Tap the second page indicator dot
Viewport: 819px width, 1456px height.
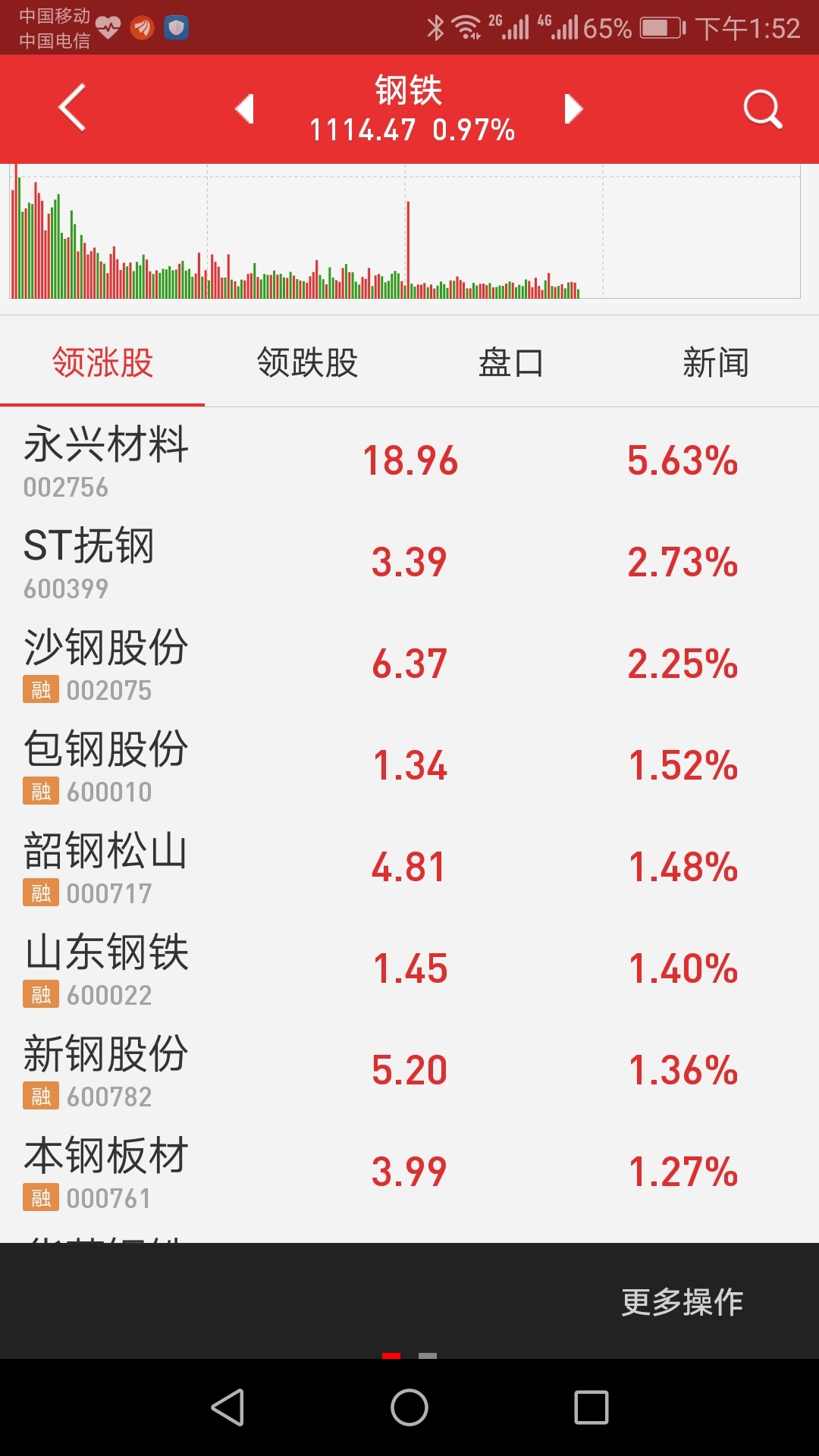428,1355
